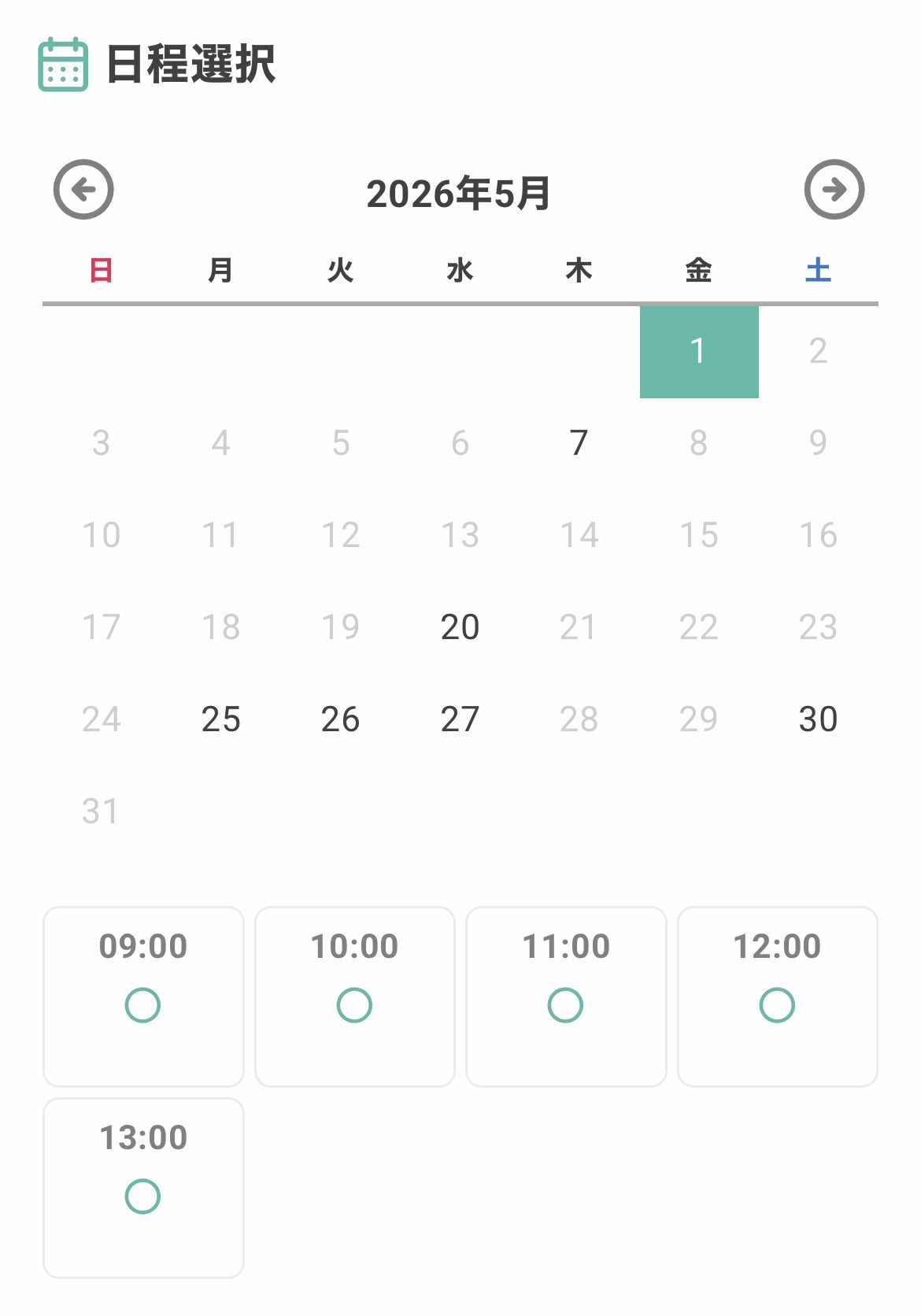
Task: Select Saturday May 30
Action: coord(818,719)
